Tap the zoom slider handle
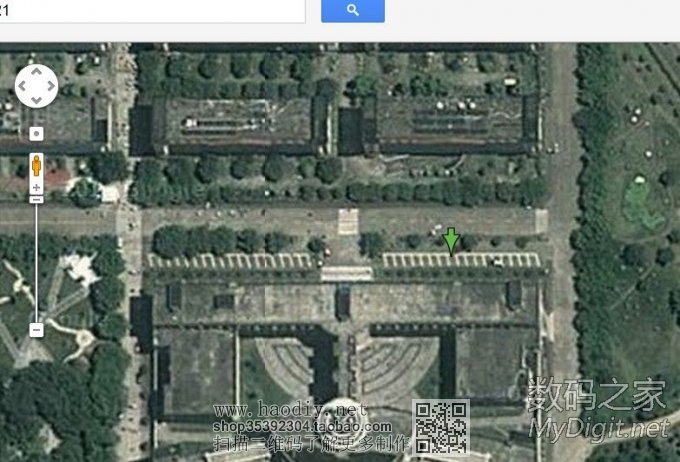 37,200
